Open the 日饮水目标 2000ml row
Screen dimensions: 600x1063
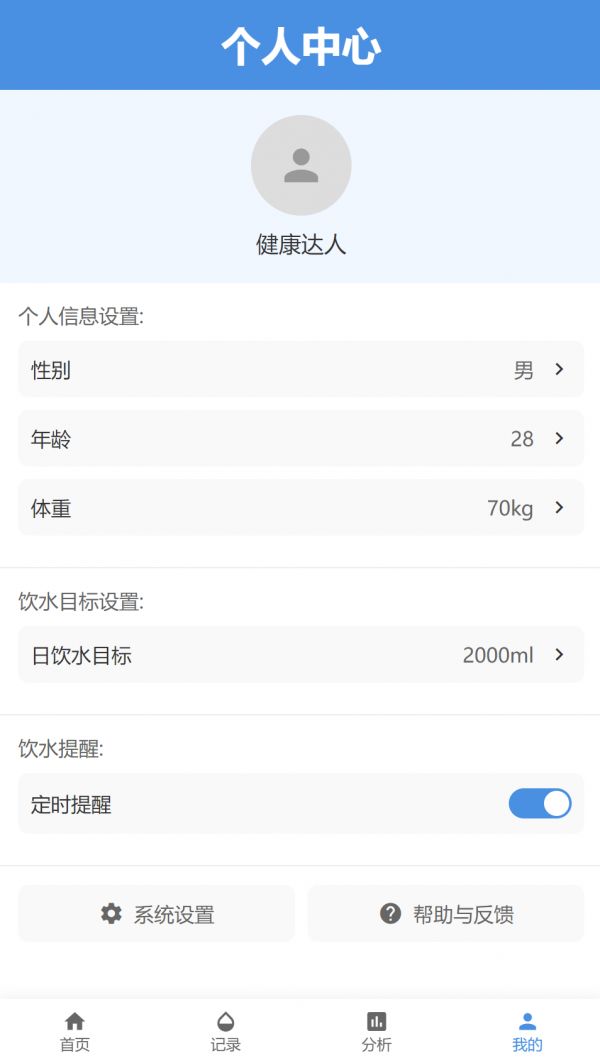coord(300,655)
